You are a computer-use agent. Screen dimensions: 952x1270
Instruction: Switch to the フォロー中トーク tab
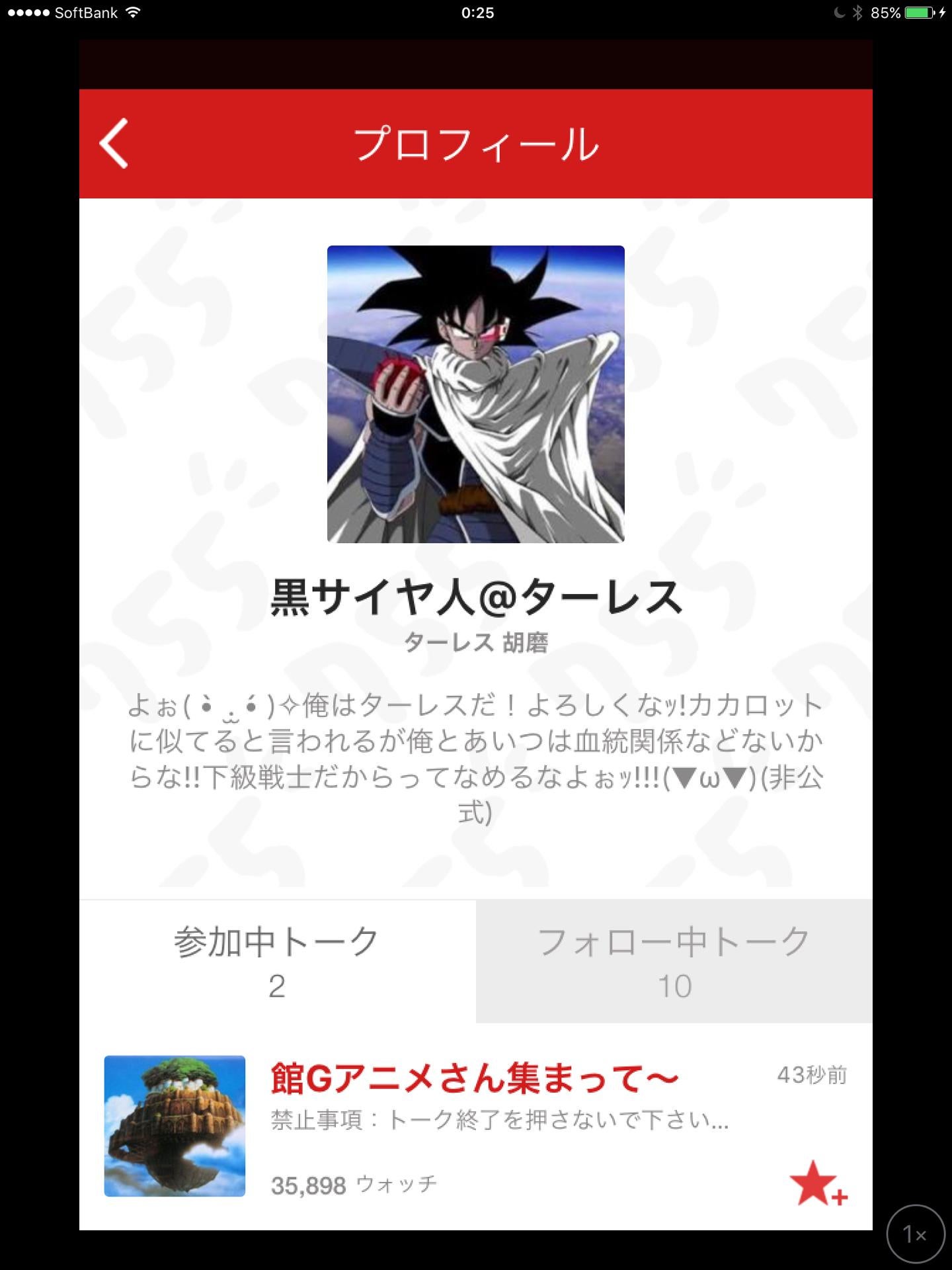coord(674,961)
